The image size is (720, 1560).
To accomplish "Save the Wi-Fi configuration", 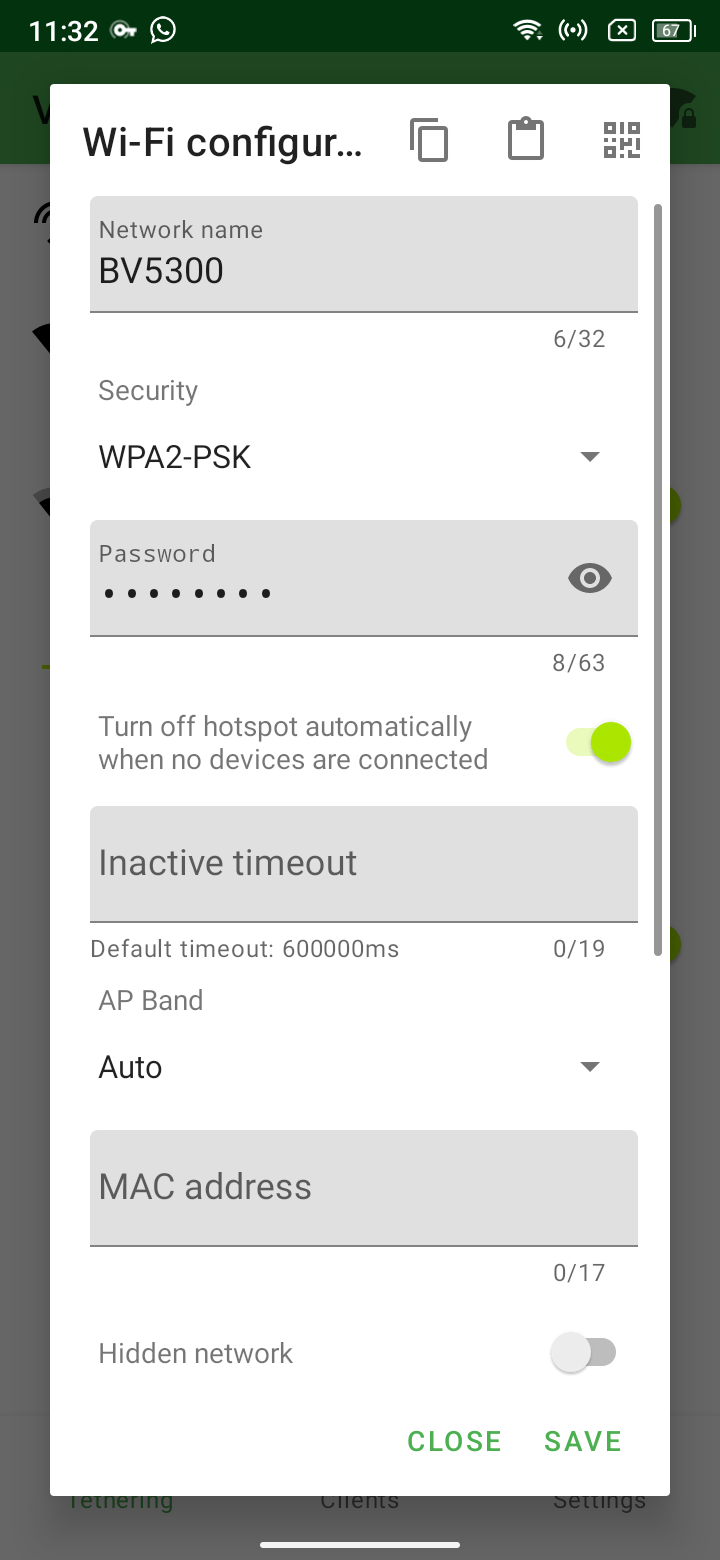I will tap(583, 1441).
